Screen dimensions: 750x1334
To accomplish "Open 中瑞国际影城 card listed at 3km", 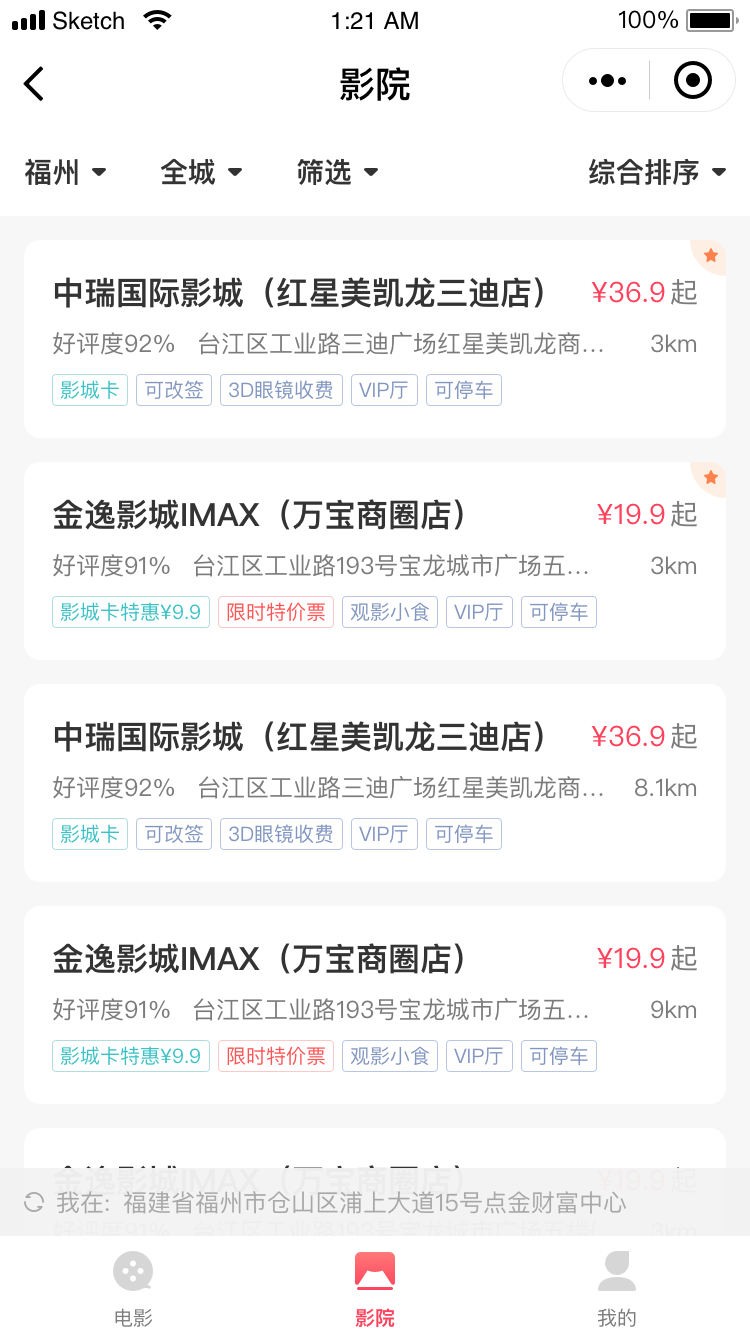I will click(x=374, y=338).
